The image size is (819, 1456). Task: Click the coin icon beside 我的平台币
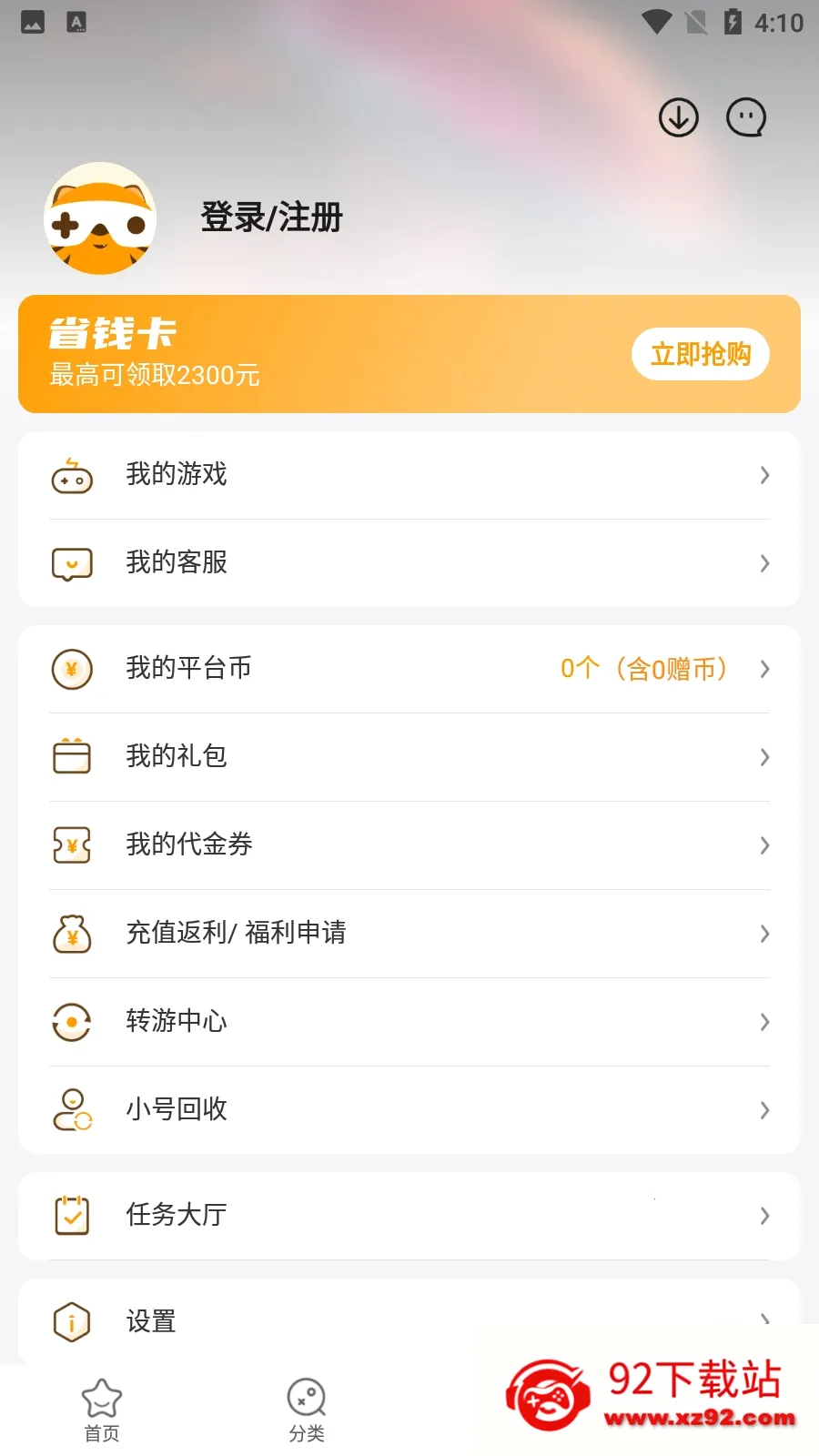(72, 670)
